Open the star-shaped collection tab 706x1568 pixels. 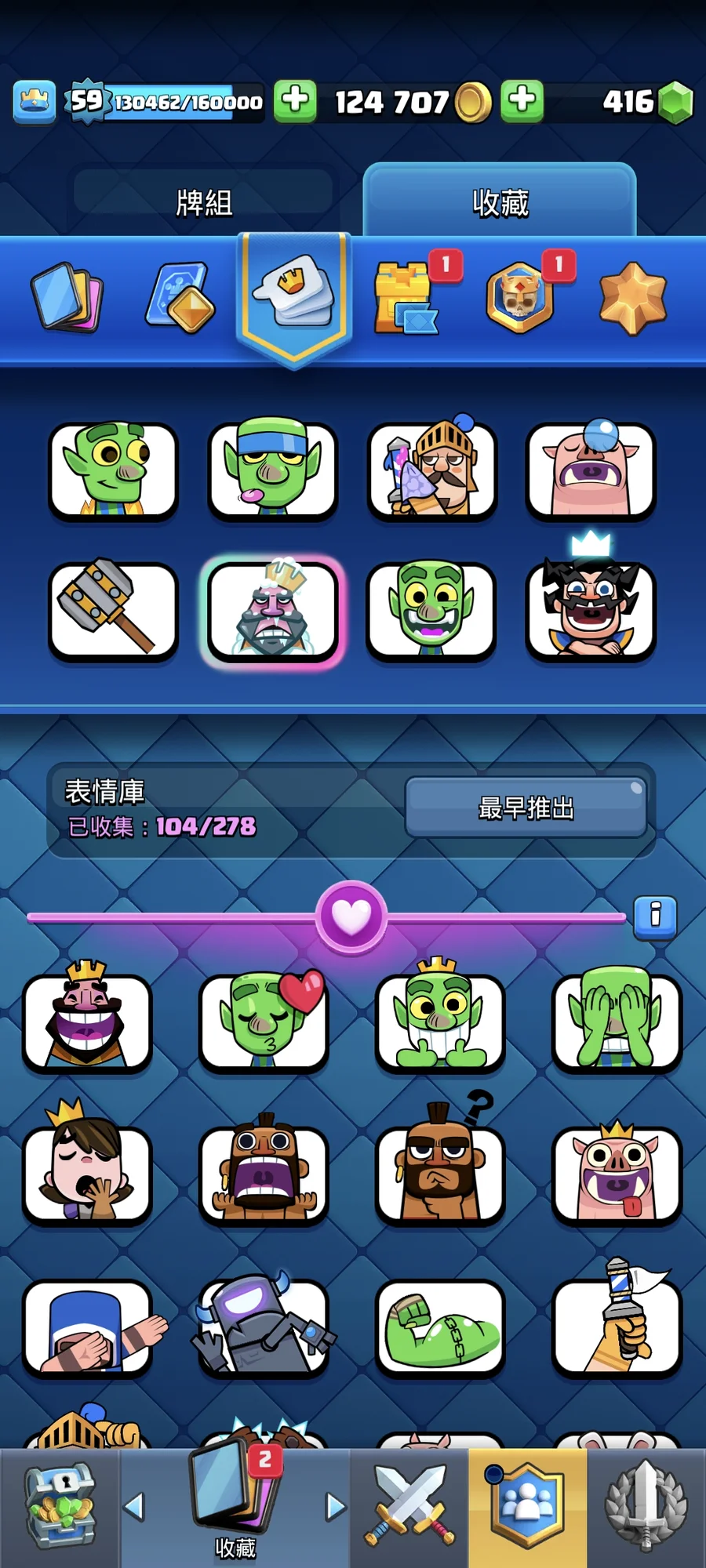click(632, 299)
